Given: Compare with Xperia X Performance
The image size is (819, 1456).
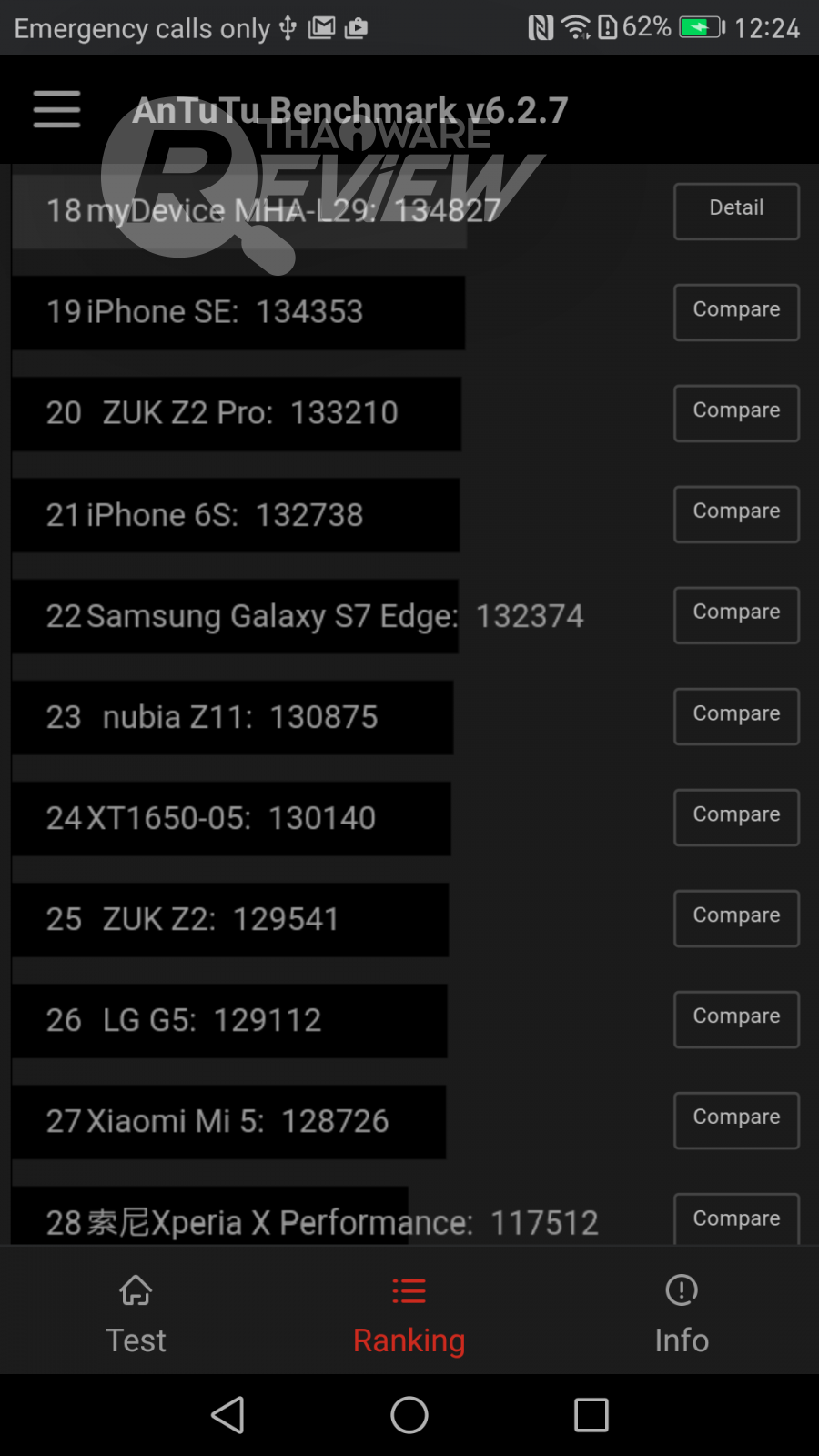Looking at the screenshot, I should tap(736, 1219).
